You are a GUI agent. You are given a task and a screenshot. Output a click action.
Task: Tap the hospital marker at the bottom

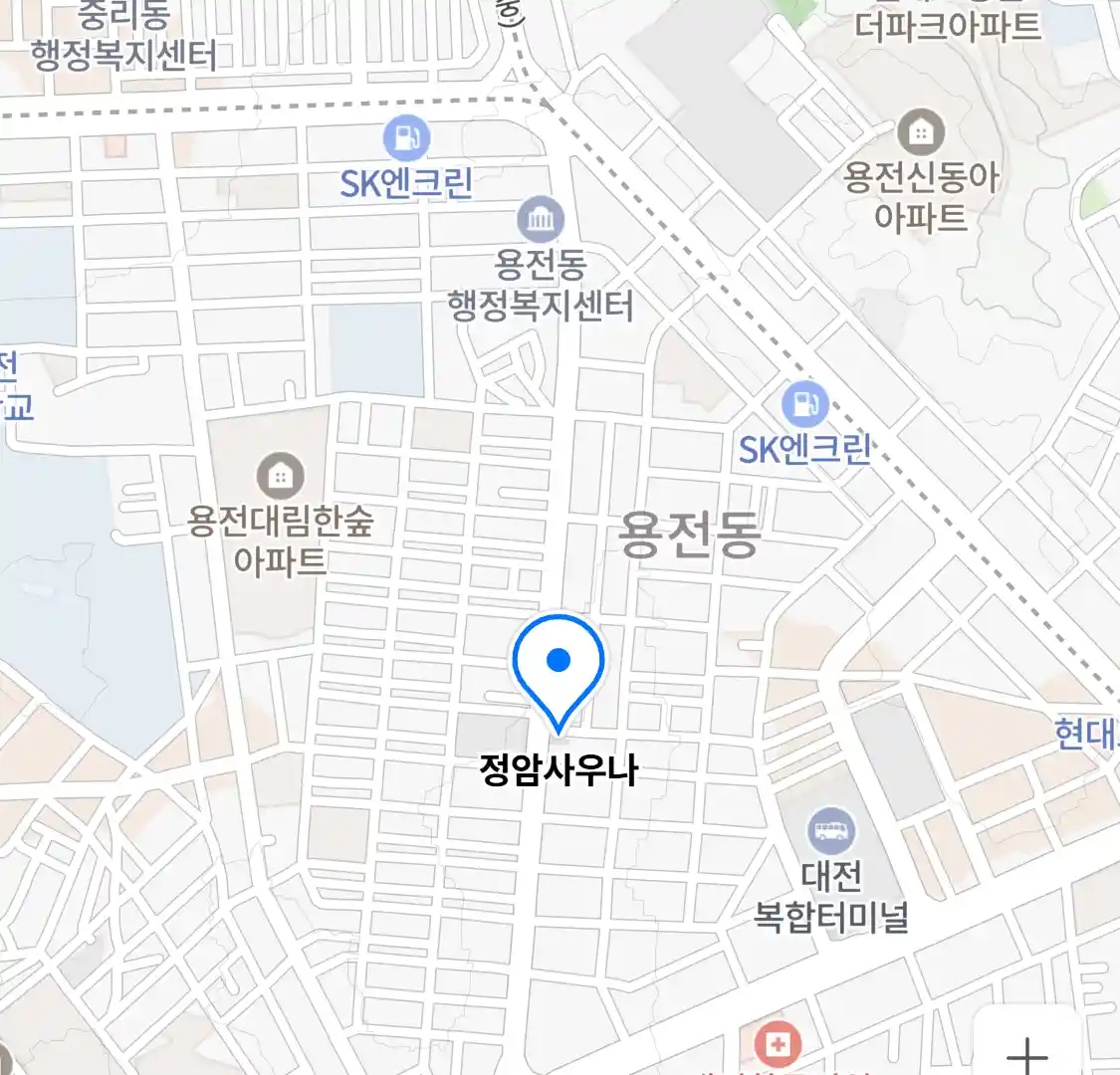[778, 1045]
